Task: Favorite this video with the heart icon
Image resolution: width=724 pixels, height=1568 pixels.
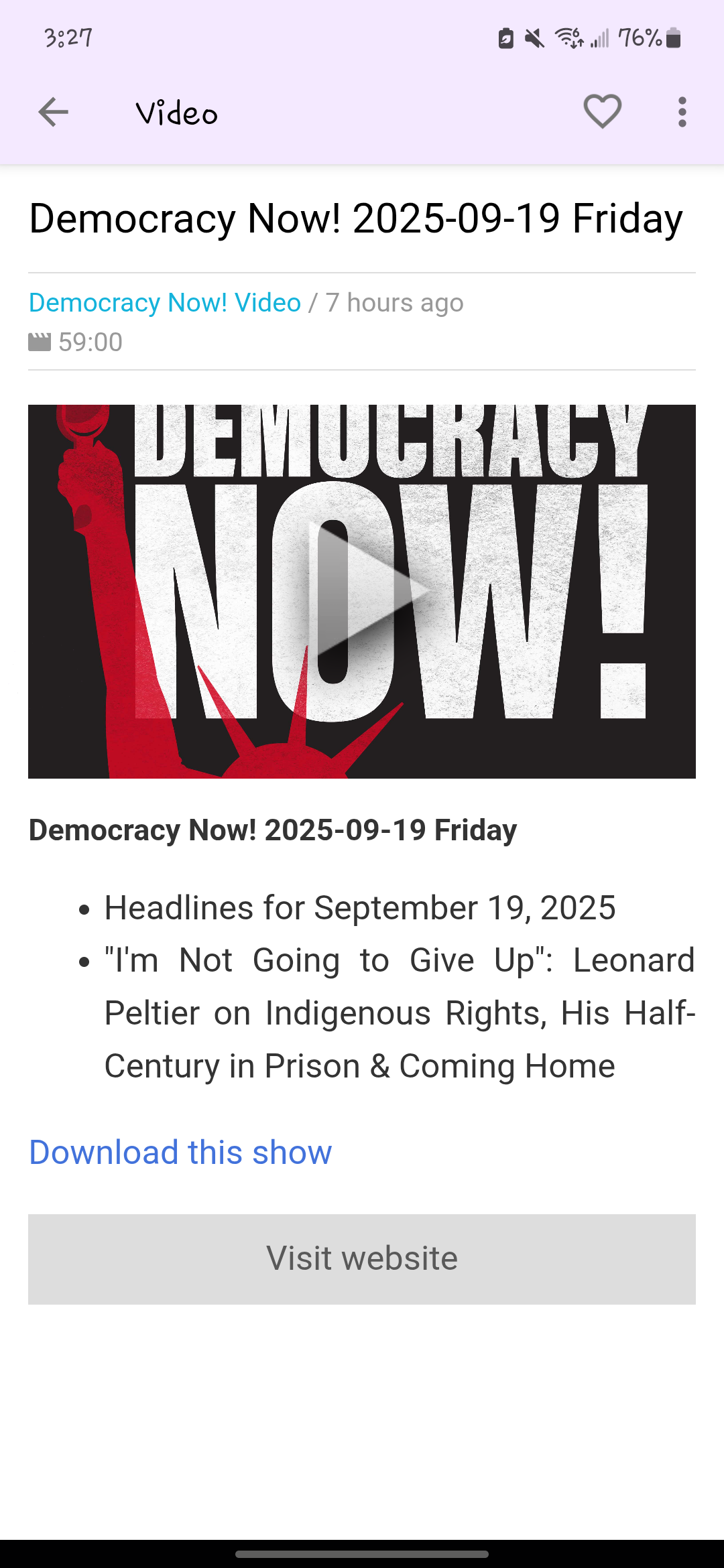Action: pos(602,112)
